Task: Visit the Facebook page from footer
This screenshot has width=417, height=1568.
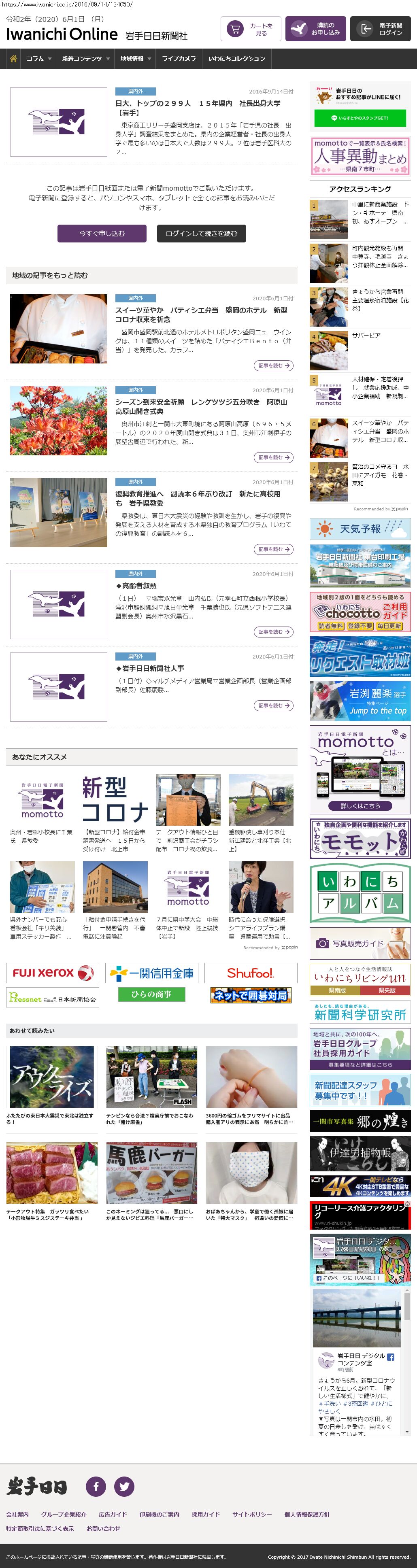Action: click(x=96, y=1486)
